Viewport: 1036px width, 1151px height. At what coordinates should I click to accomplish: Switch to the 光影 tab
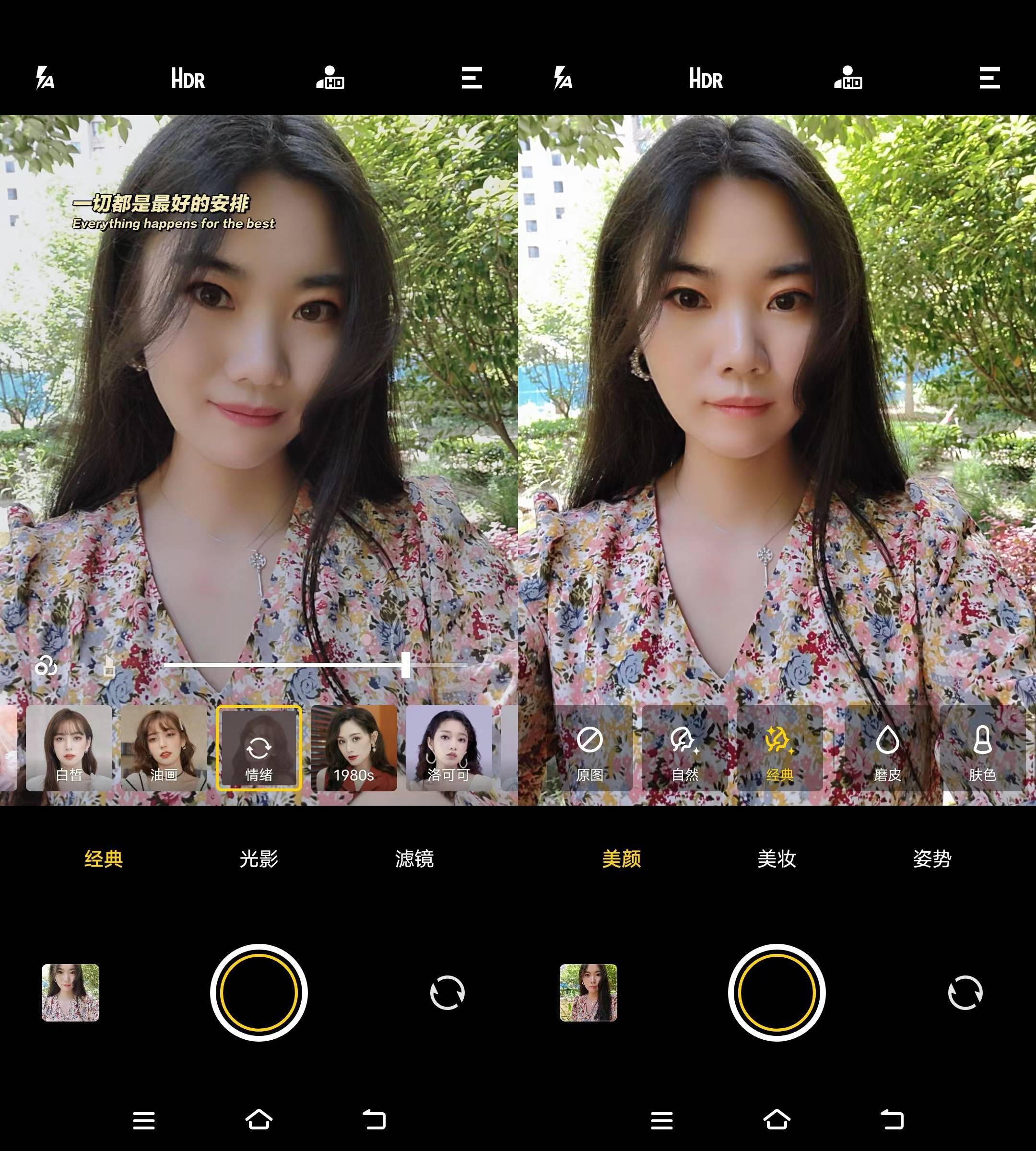(259, 858)
